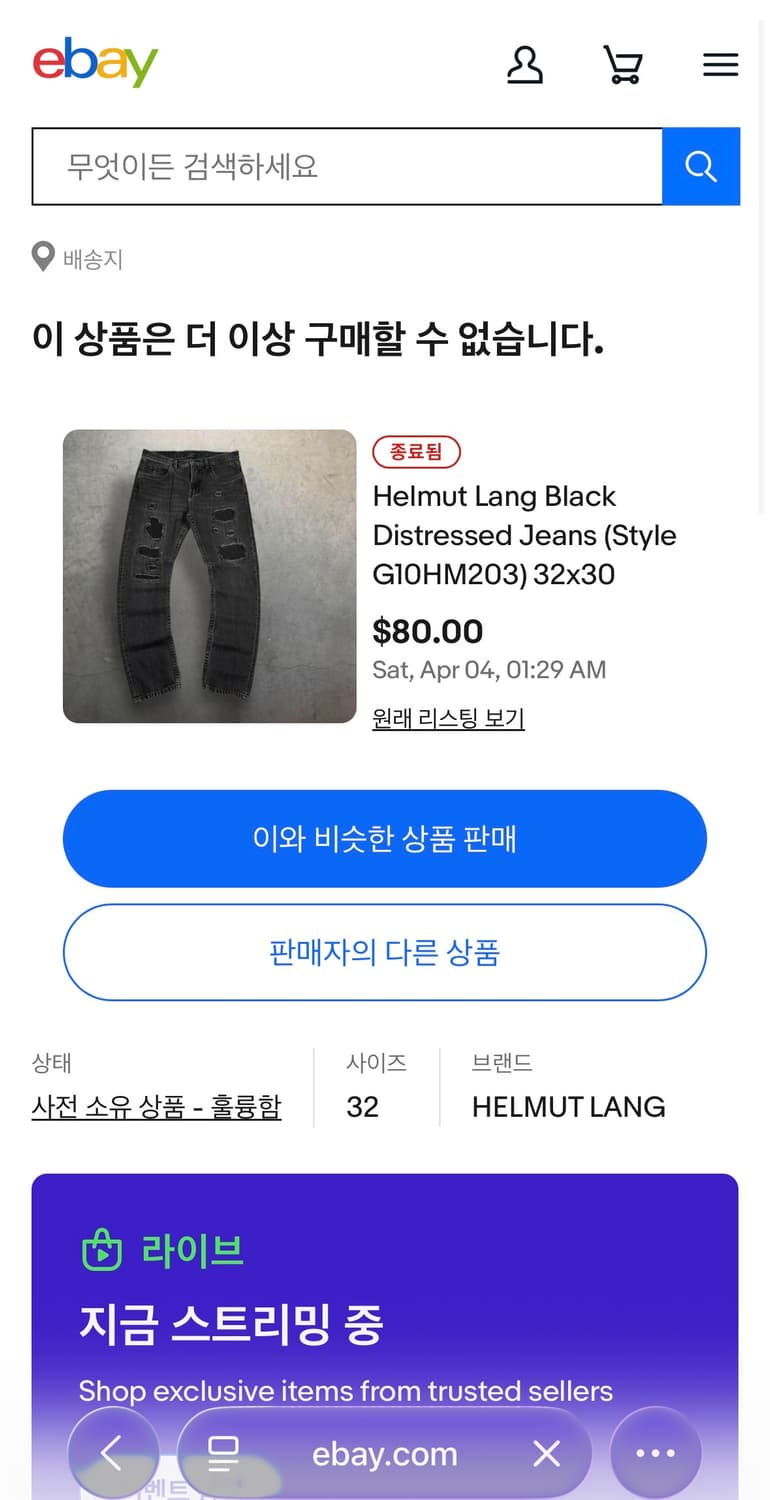
Task: Open the 원래 리스팅 보기 link
Action: pos(449,719)
